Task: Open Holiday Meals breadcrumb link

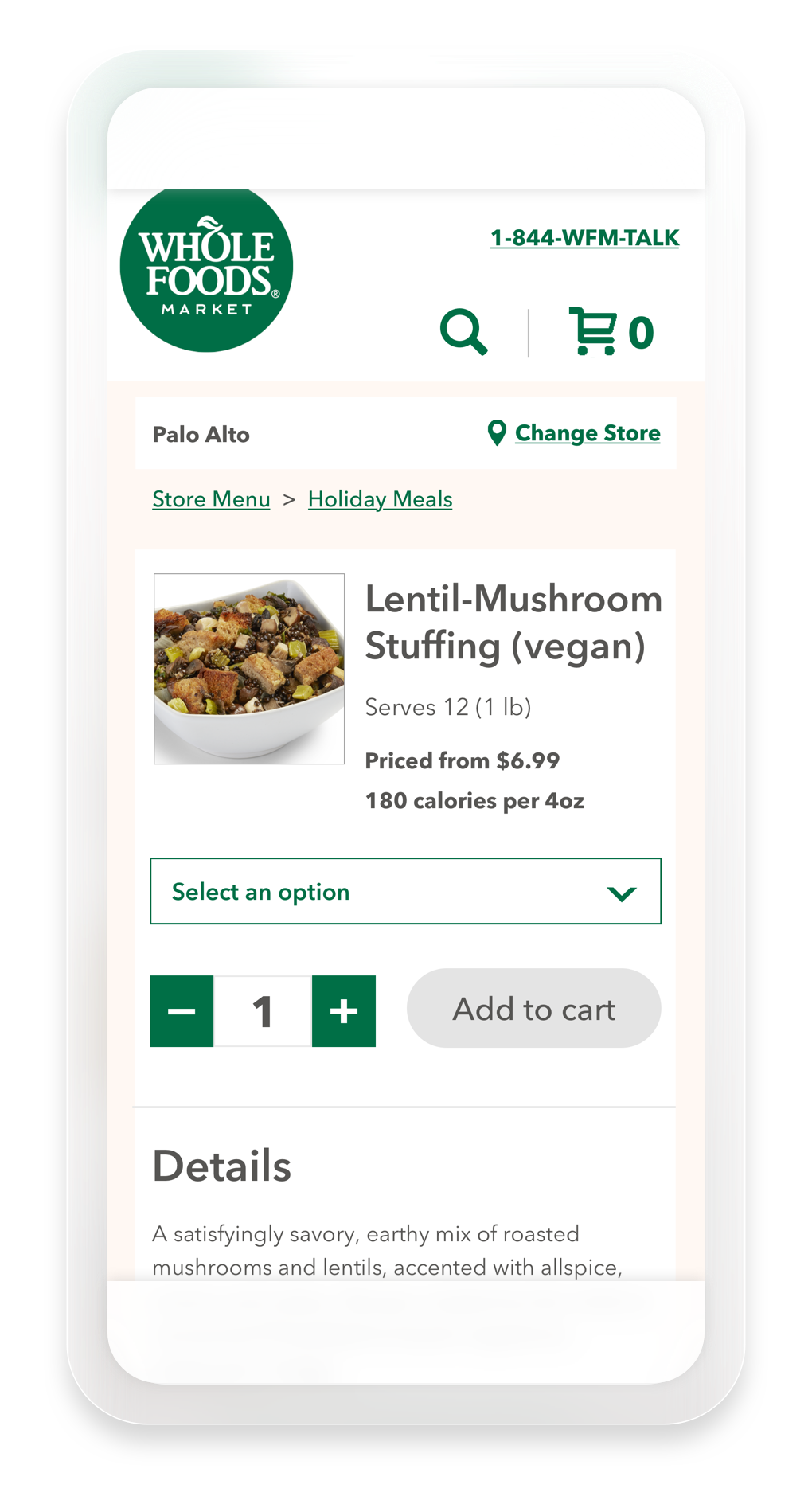Action: 380,499
